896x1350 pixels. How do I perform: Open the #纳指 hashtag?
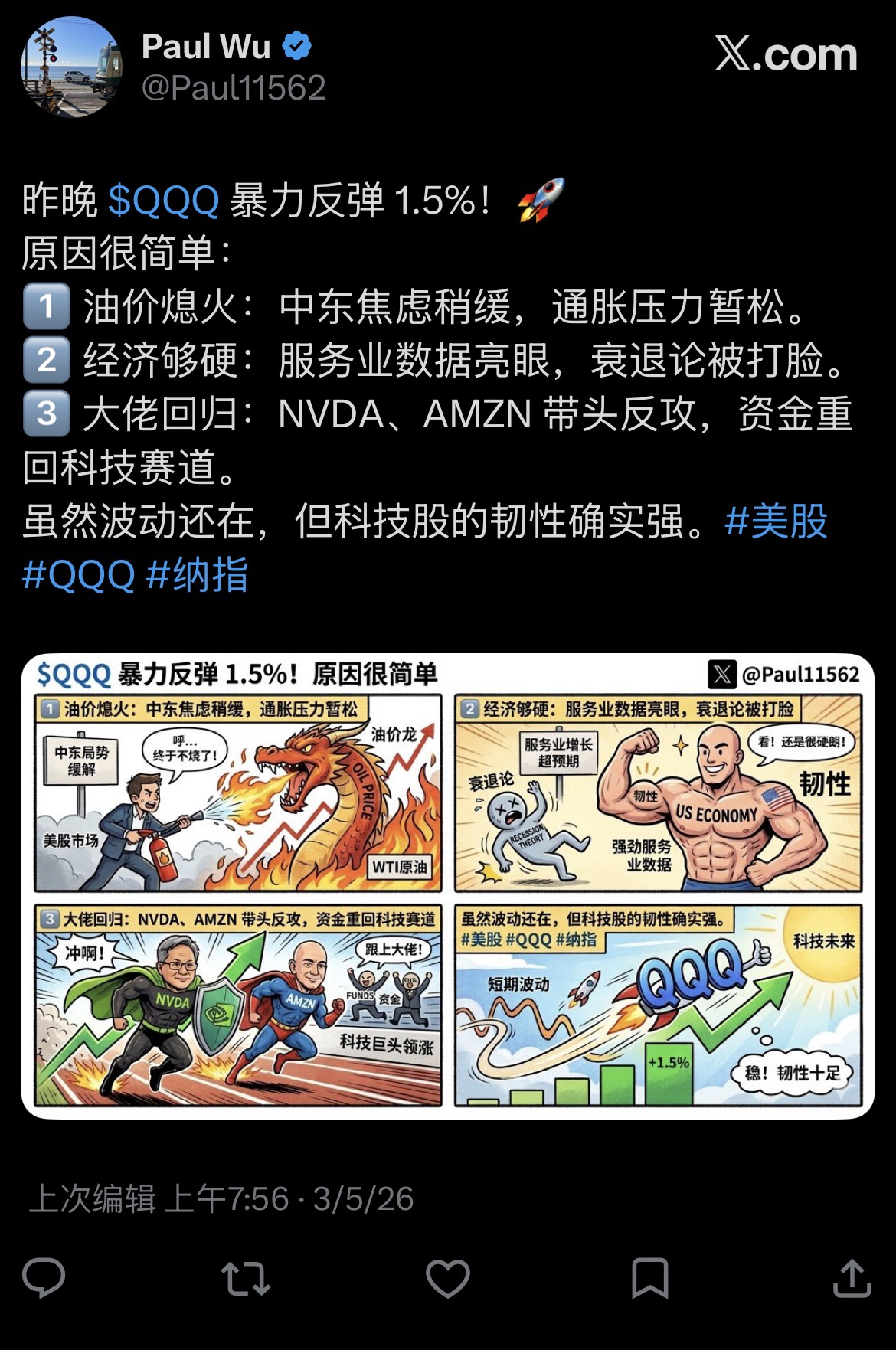(x=198, y=575)
